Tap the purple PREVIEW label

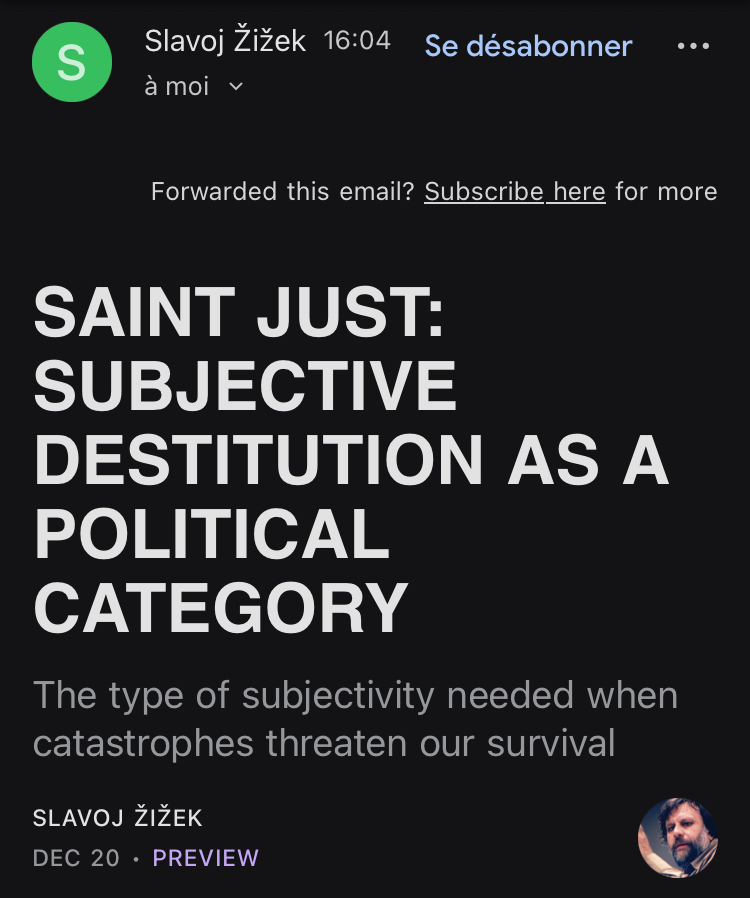coord(205,858)
